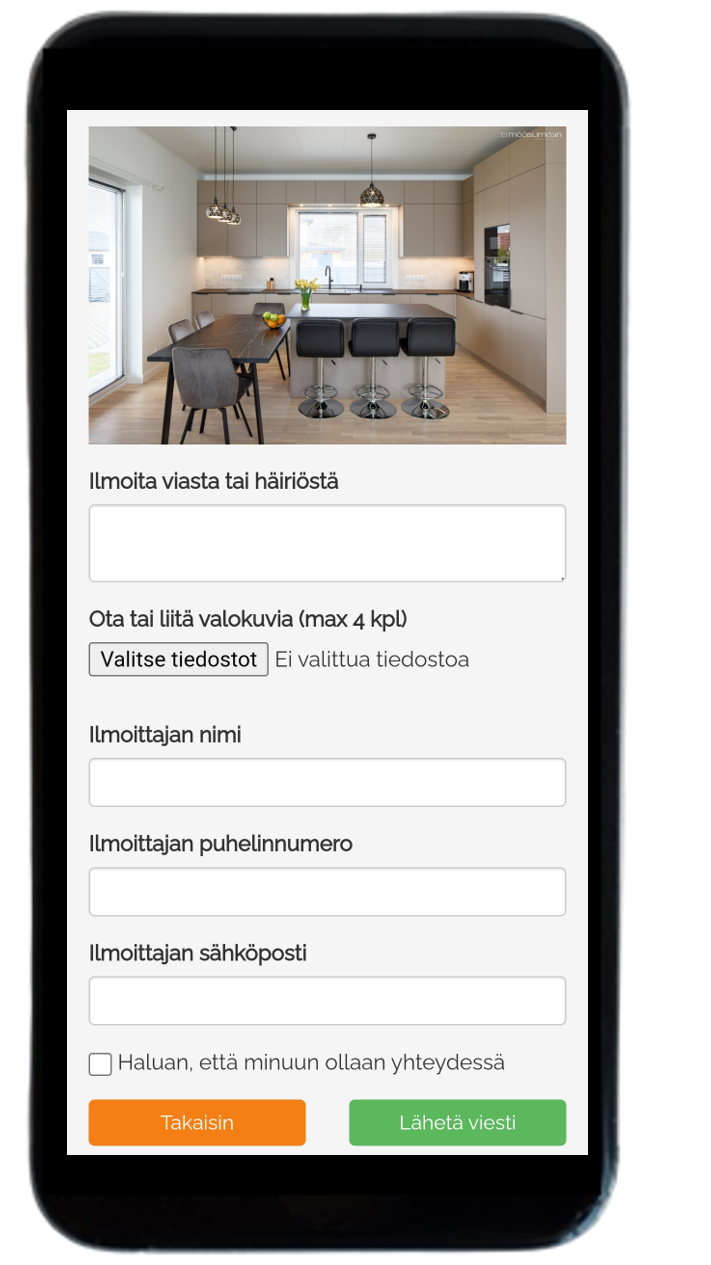Tap the Ilmoittajan sähköposti field
711x1265 pixels.
click(327, 1001)
